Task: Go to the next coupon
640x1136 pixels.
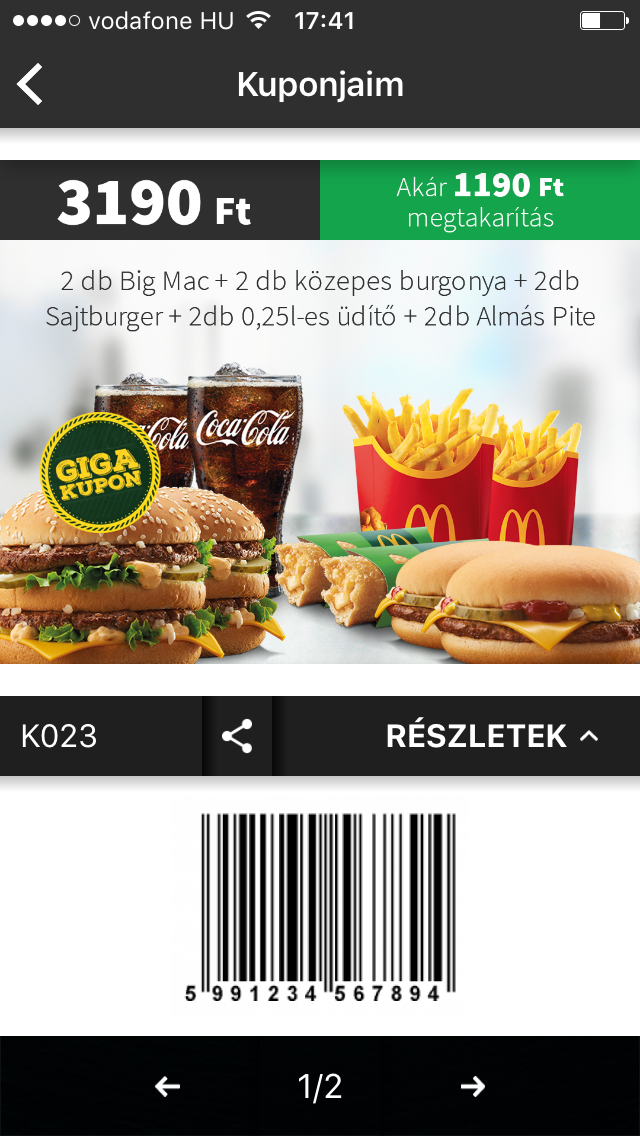Action: pyautogui.click(x=472, y=1087)
